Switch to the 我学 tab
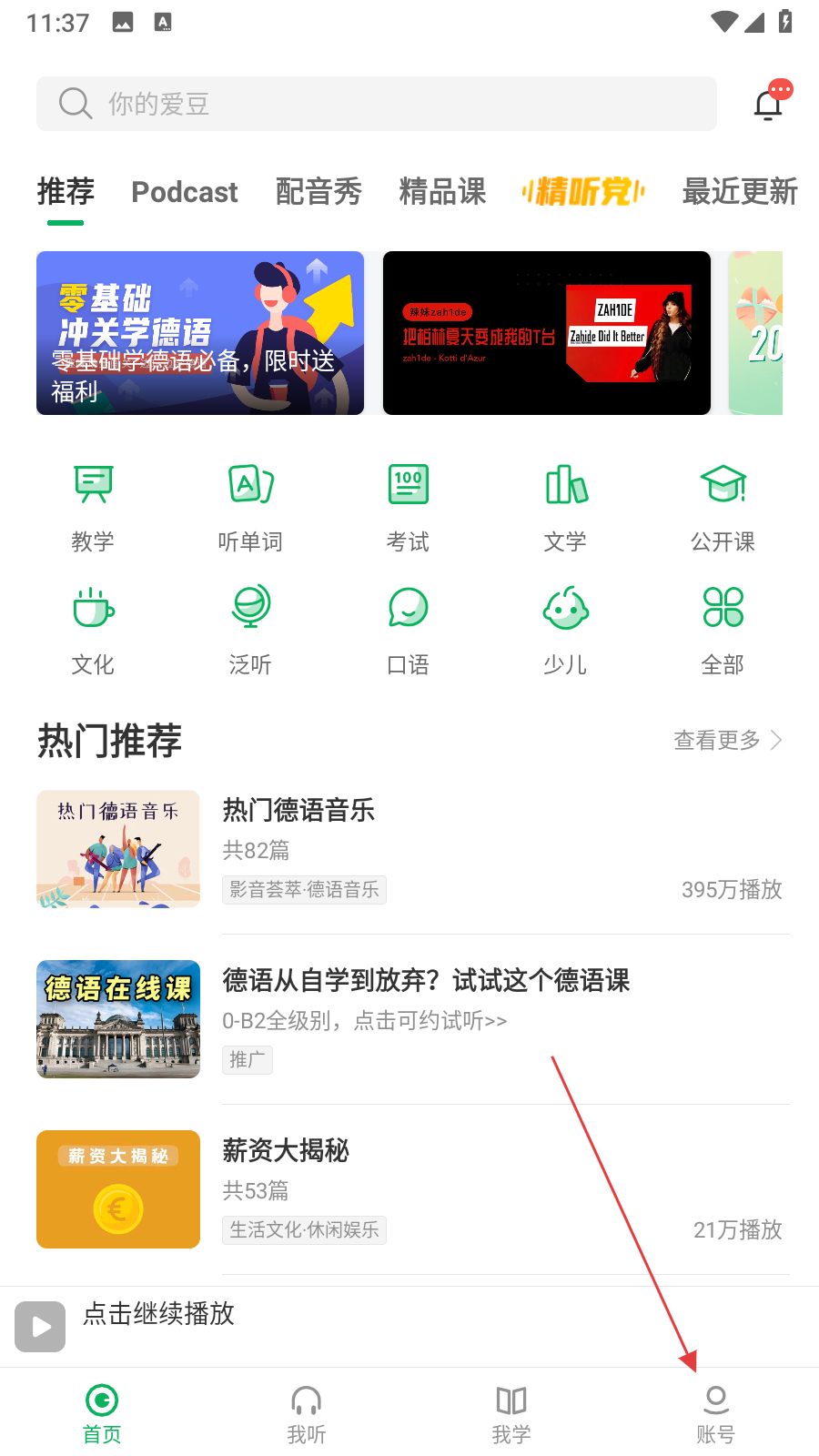Screen dimensions: 819x1456 511,1414
